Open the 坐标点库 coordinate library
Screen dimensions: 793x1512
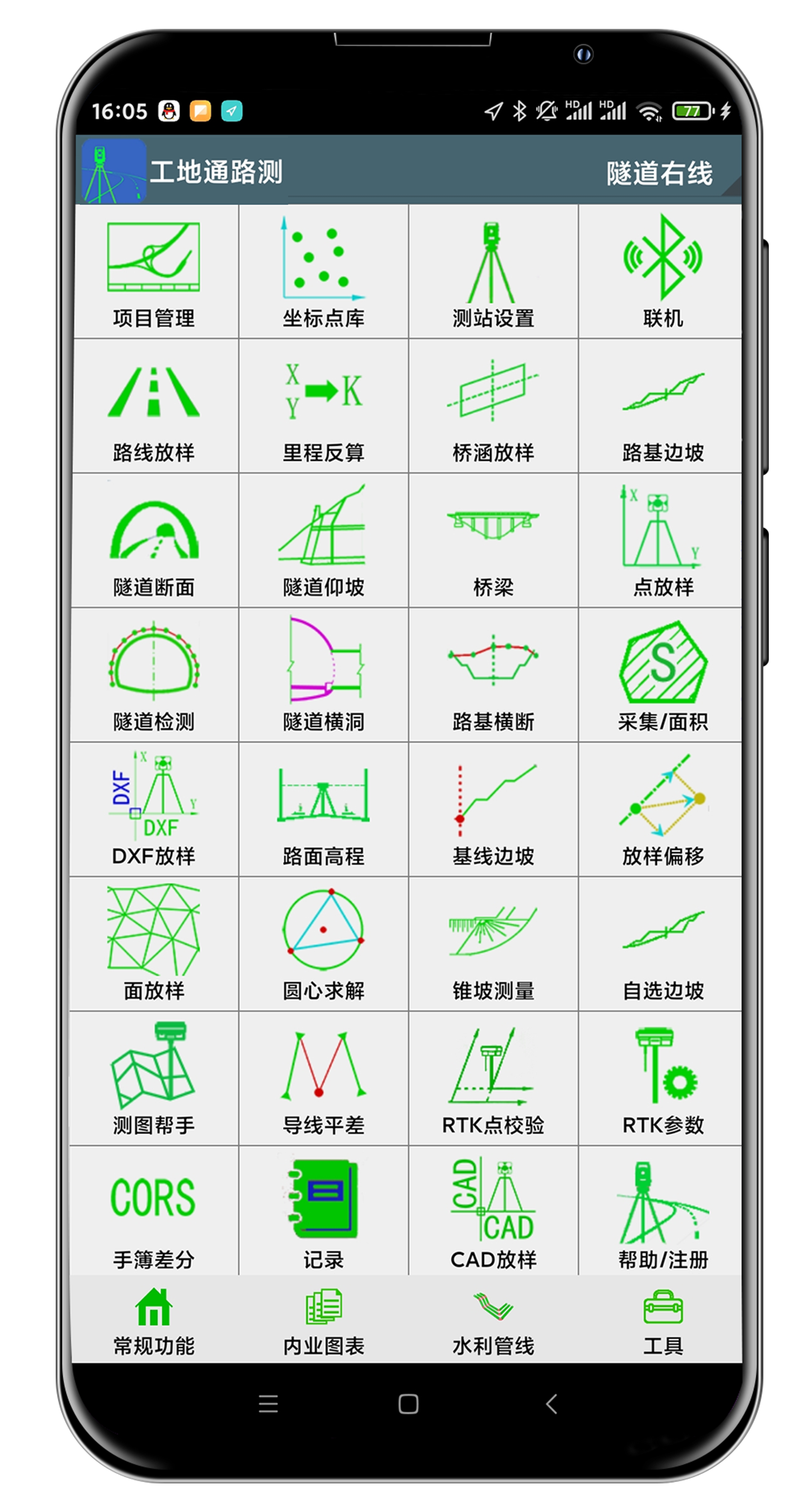(323, 273)
